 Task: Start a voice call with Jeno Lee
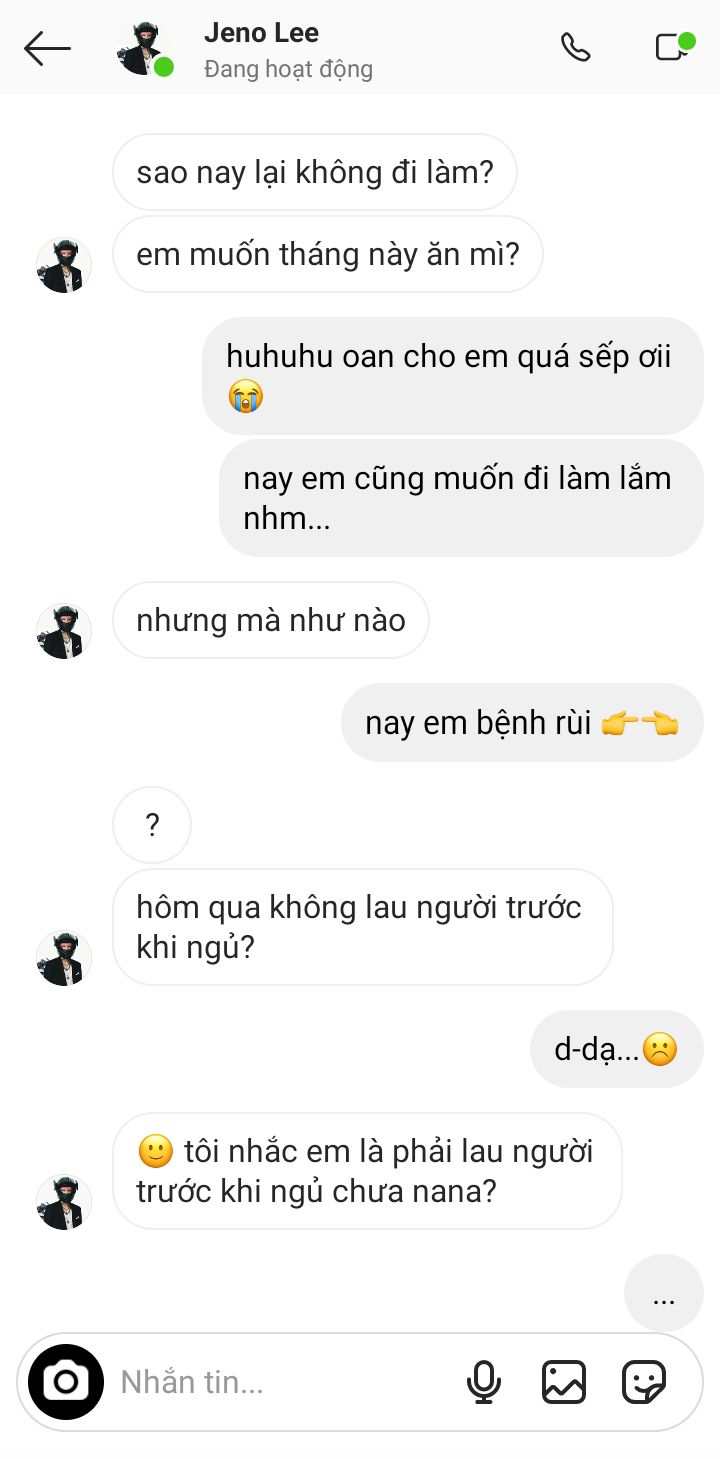point(575,48)
